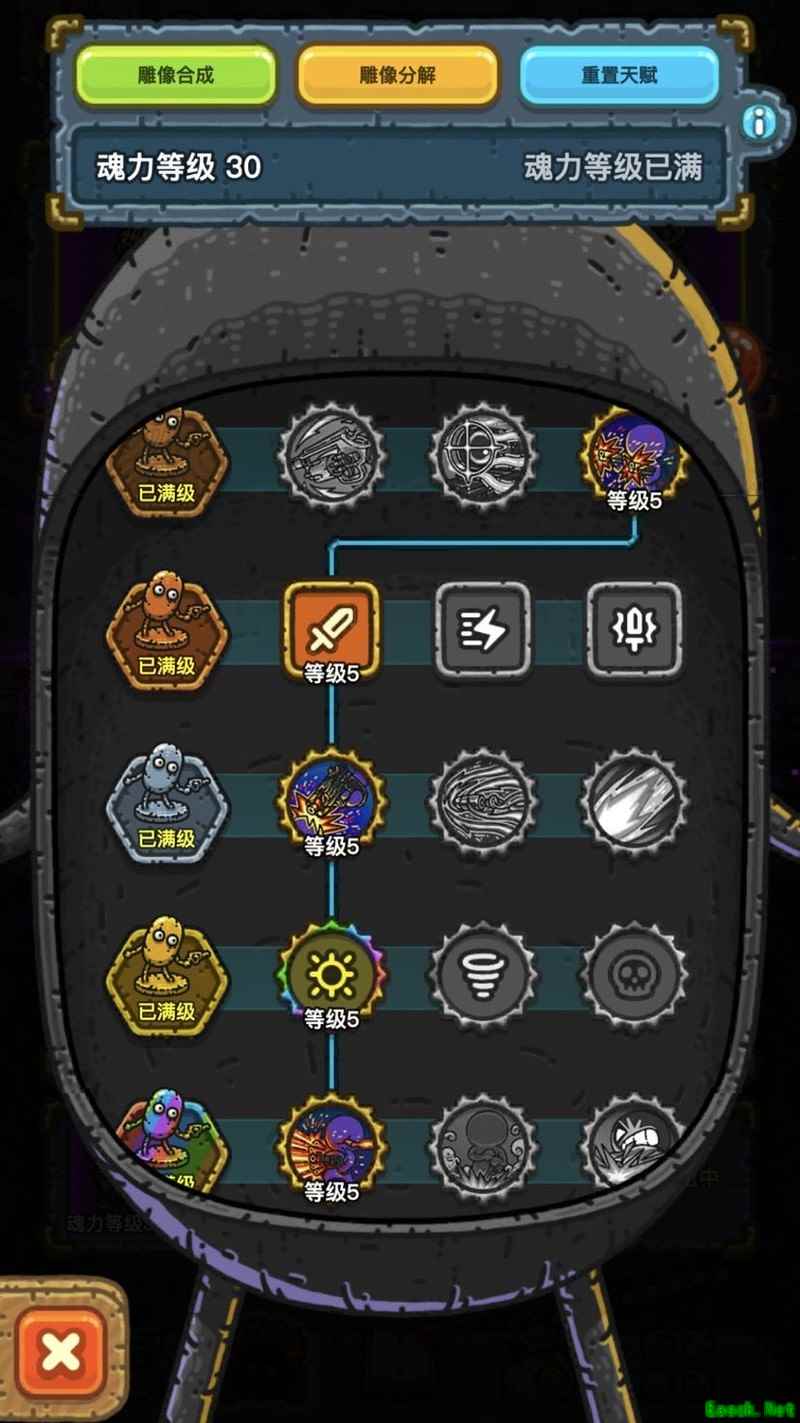Open the blue info icon
This screenshot has width=800, height=1423.
click(760, 123)
